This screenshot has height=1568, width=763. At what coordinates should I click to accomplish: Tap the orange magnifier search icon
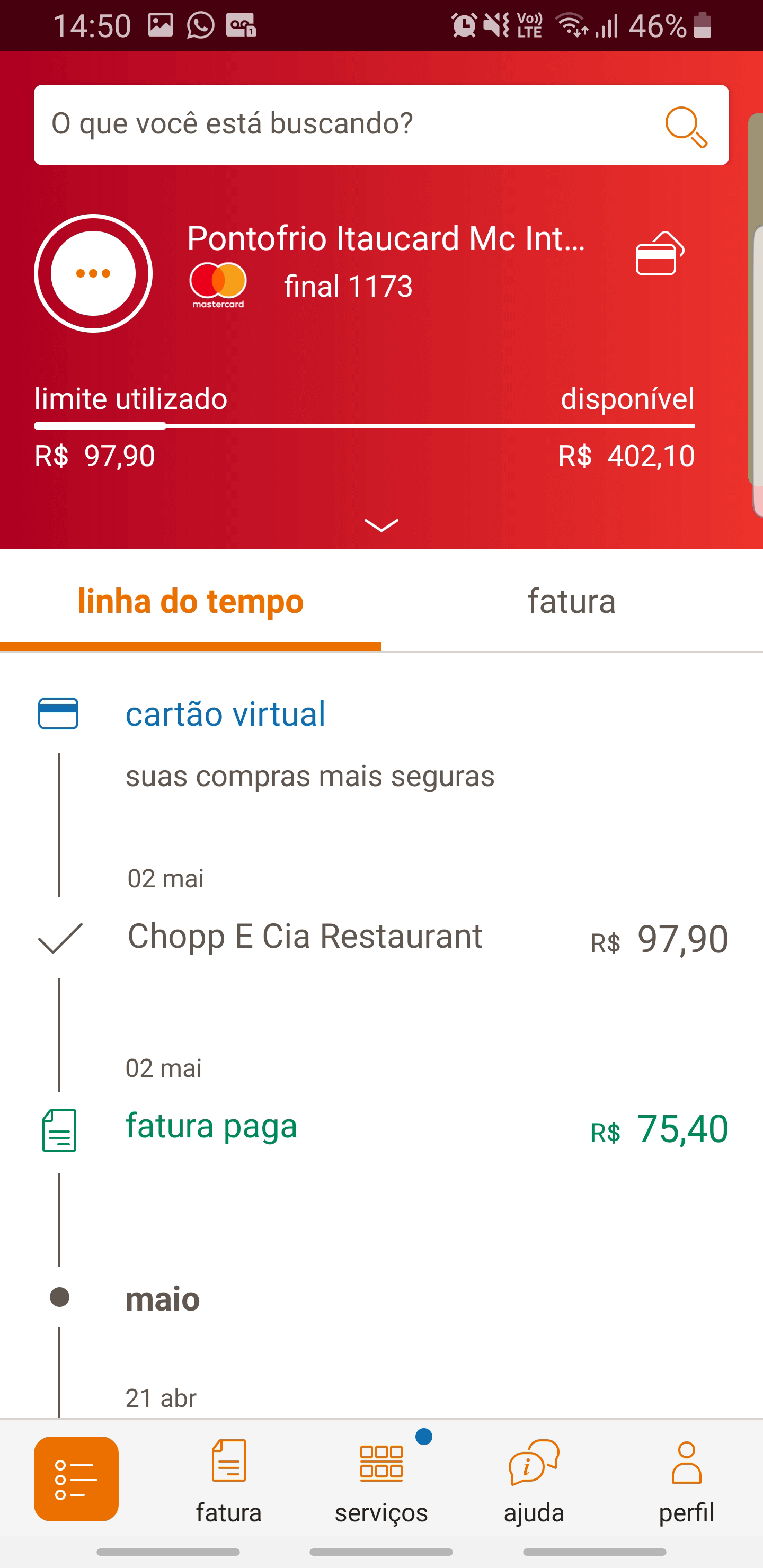point(686,127)
